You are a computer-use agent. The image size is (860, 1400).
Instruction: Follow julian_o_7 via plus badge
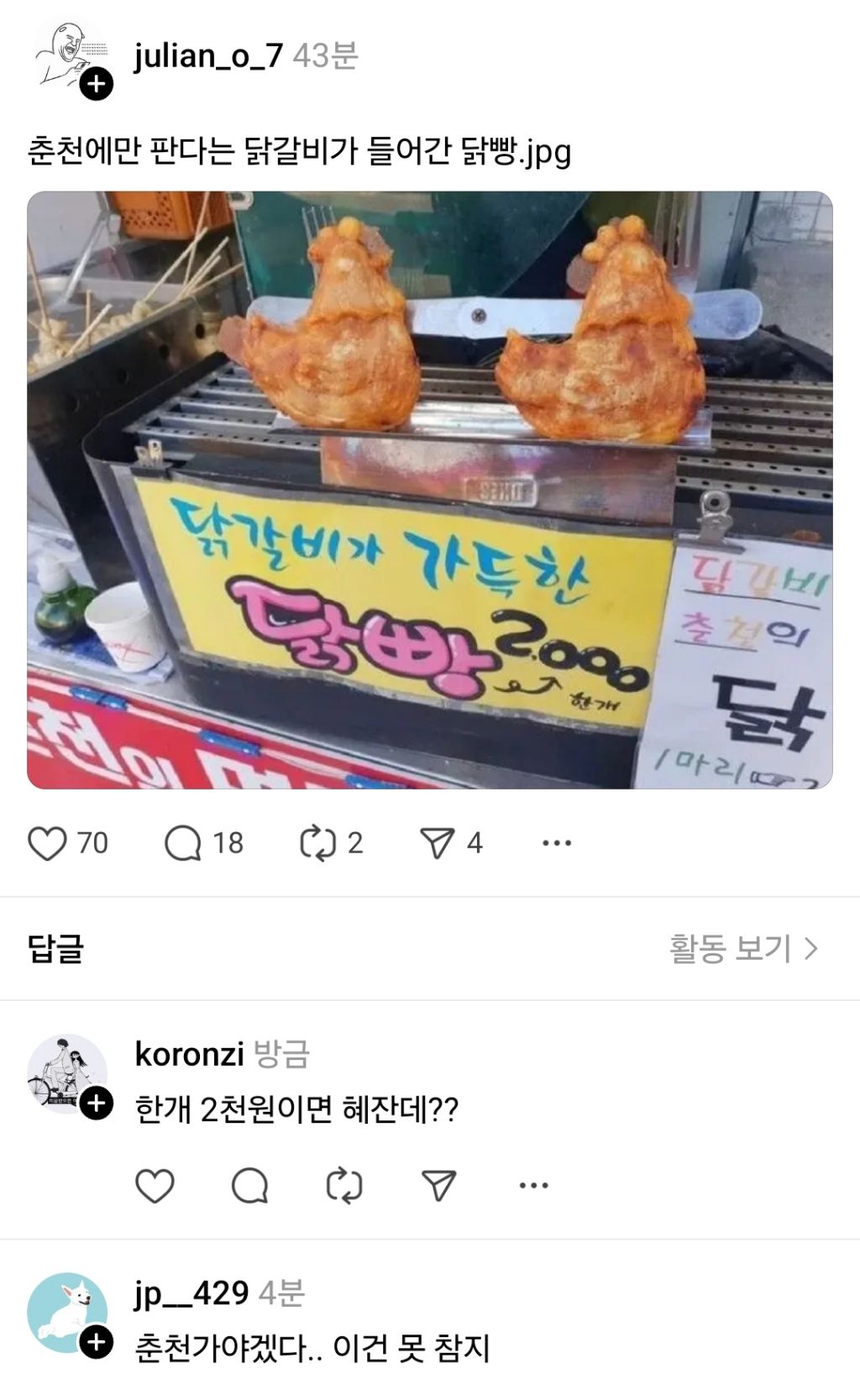(97, 84)
